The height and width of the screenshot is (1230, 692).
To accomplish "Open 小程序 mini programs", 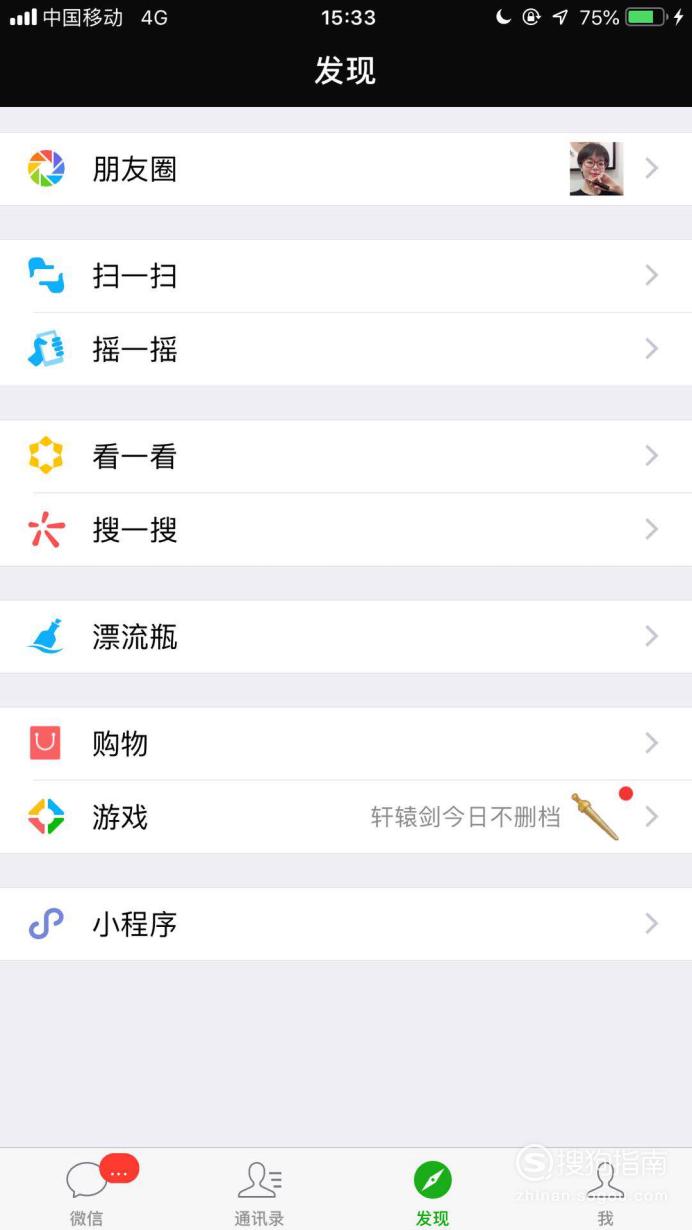I will click(x=346, y=924).
